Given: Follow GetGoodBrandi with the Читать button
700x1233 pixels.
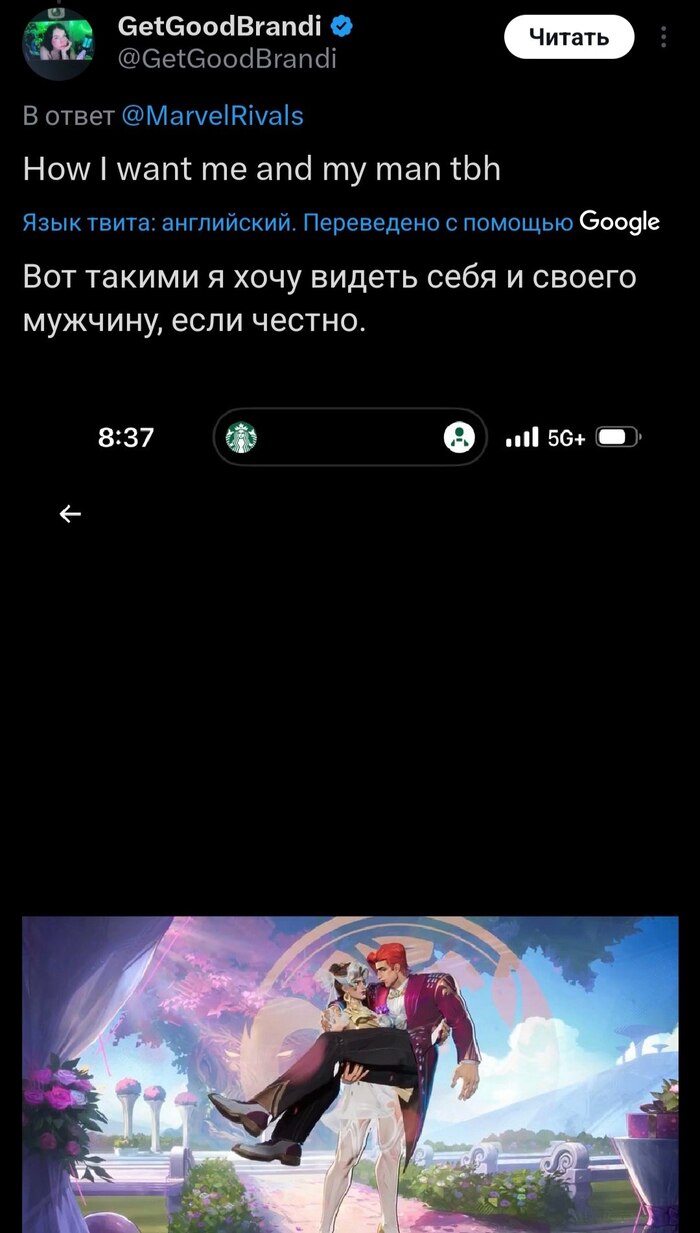Looking at the screenshot, I should coord(568,38).
